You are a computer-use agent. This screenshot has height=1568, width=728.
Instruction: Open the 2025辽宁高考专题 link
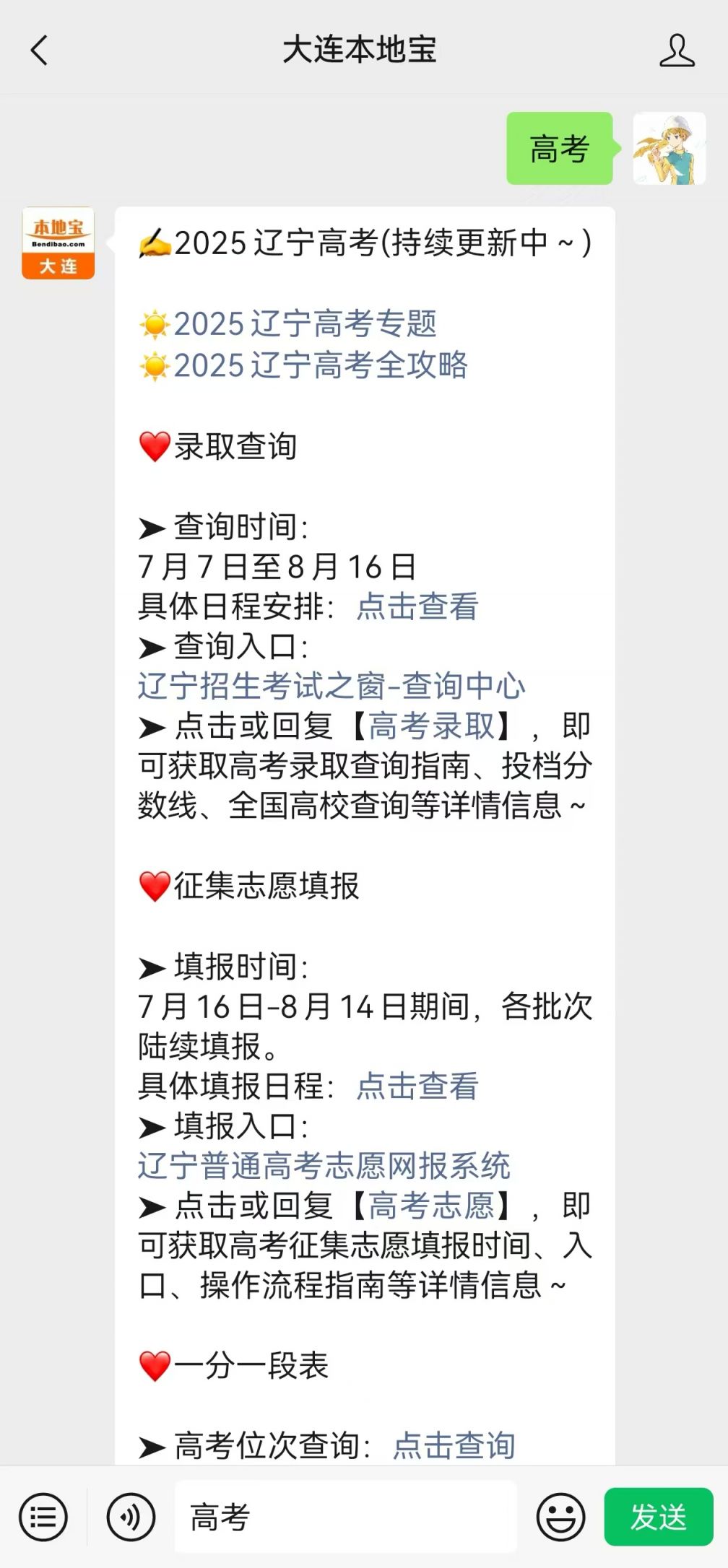305,324
